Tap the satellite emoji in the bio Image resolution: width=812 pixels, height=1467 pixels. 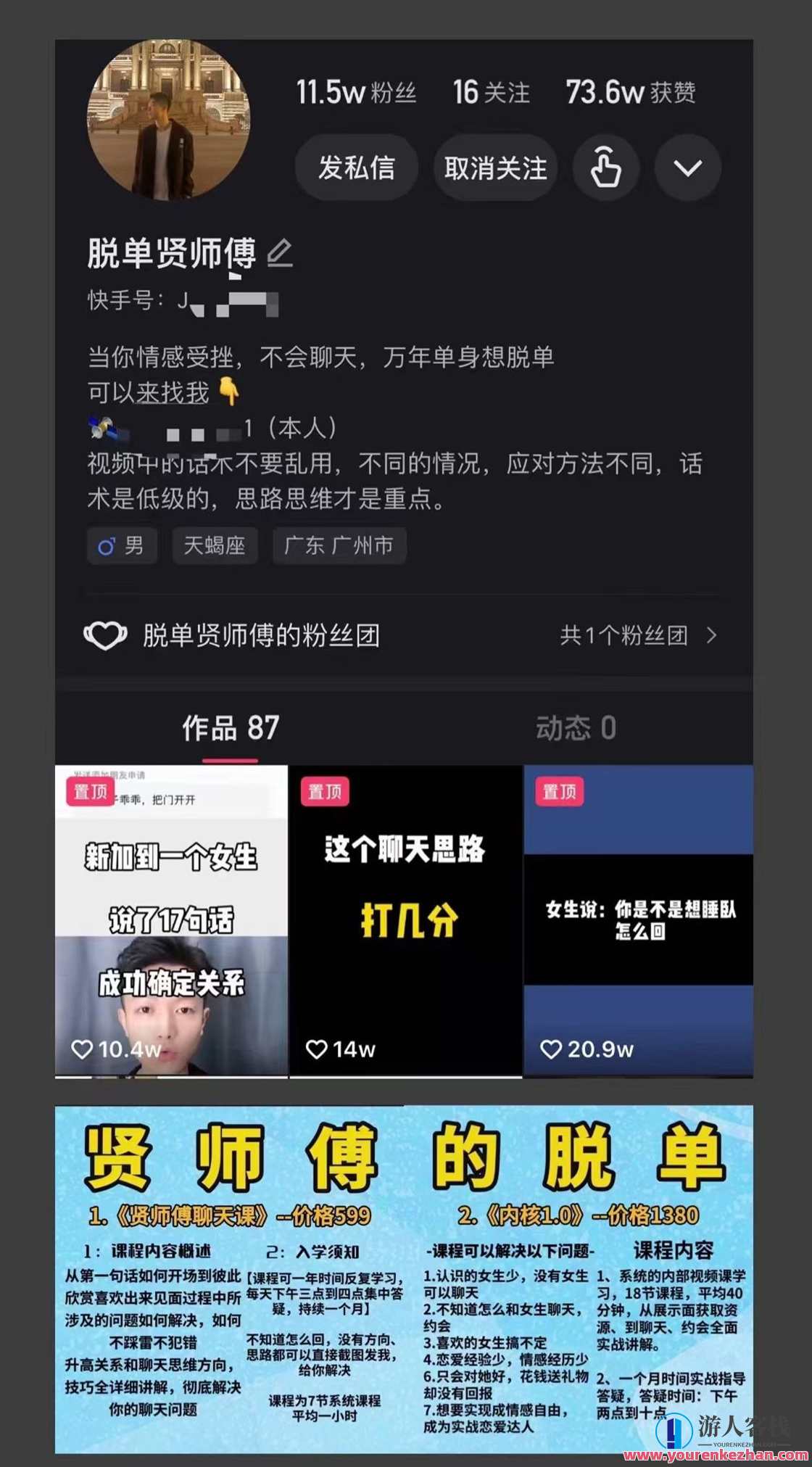(x=101, y=429)
